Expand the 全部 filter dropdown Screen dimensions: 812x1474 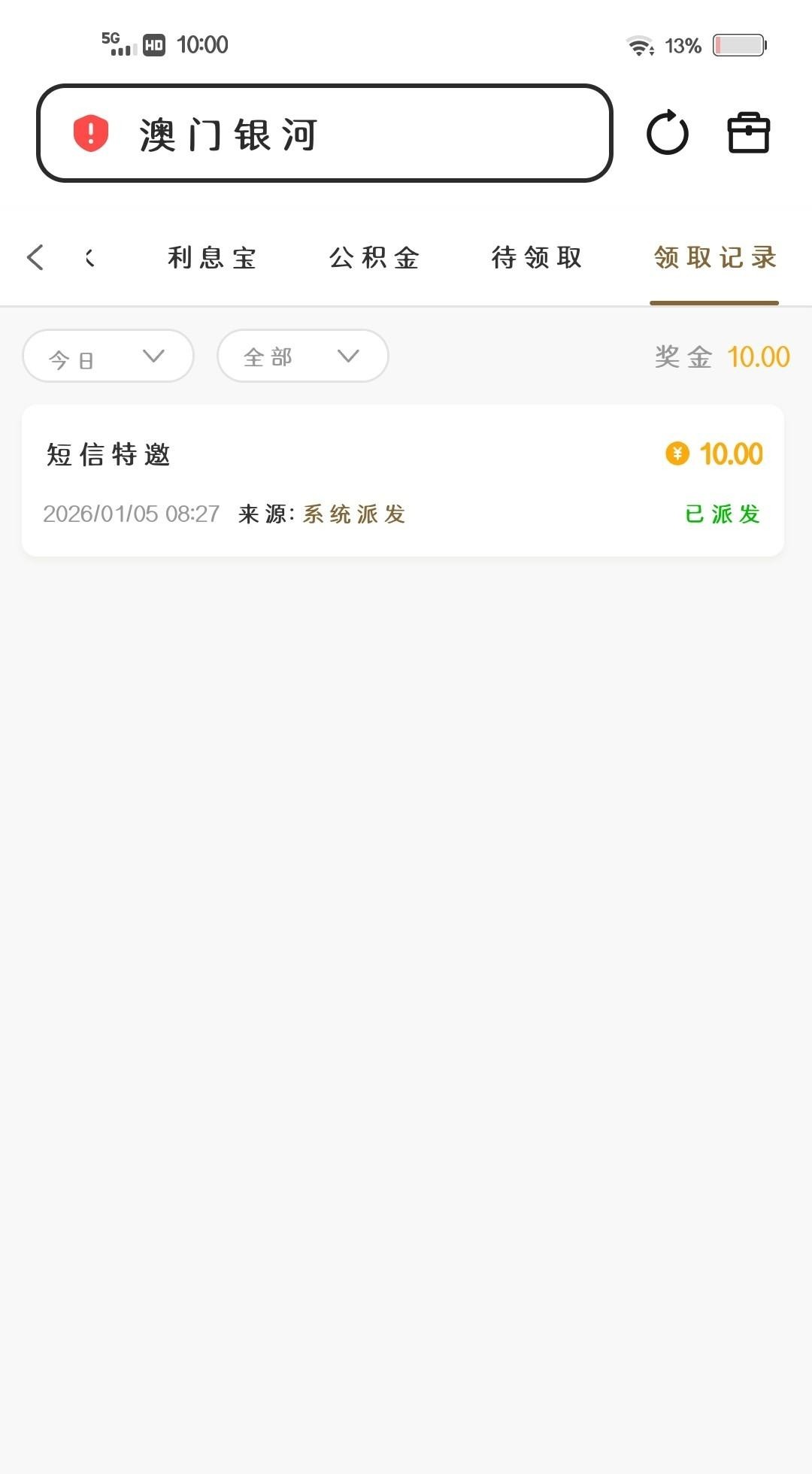(302, 356)
